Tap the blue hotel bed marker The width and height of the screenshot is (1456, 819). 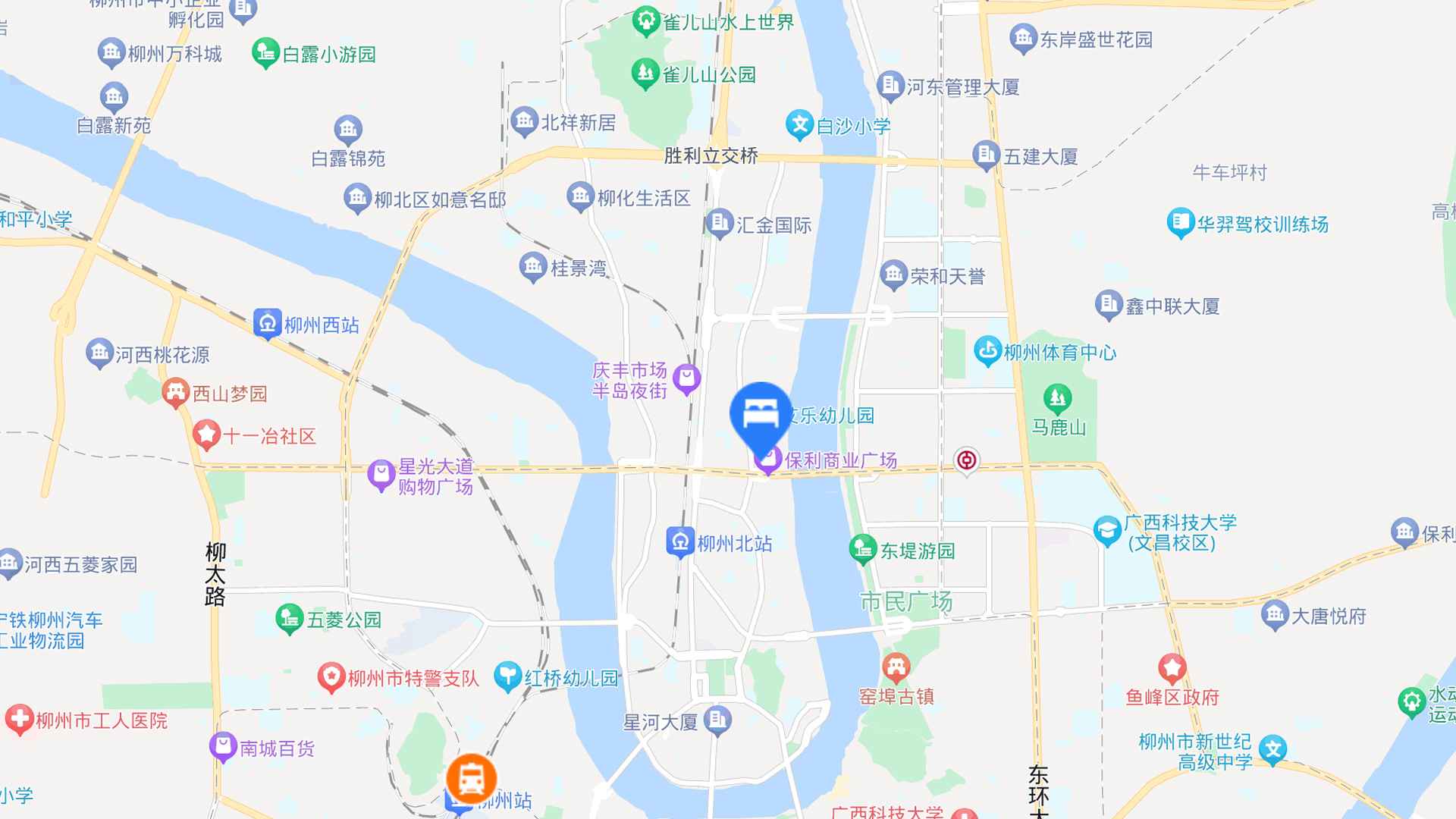(761, 415)
